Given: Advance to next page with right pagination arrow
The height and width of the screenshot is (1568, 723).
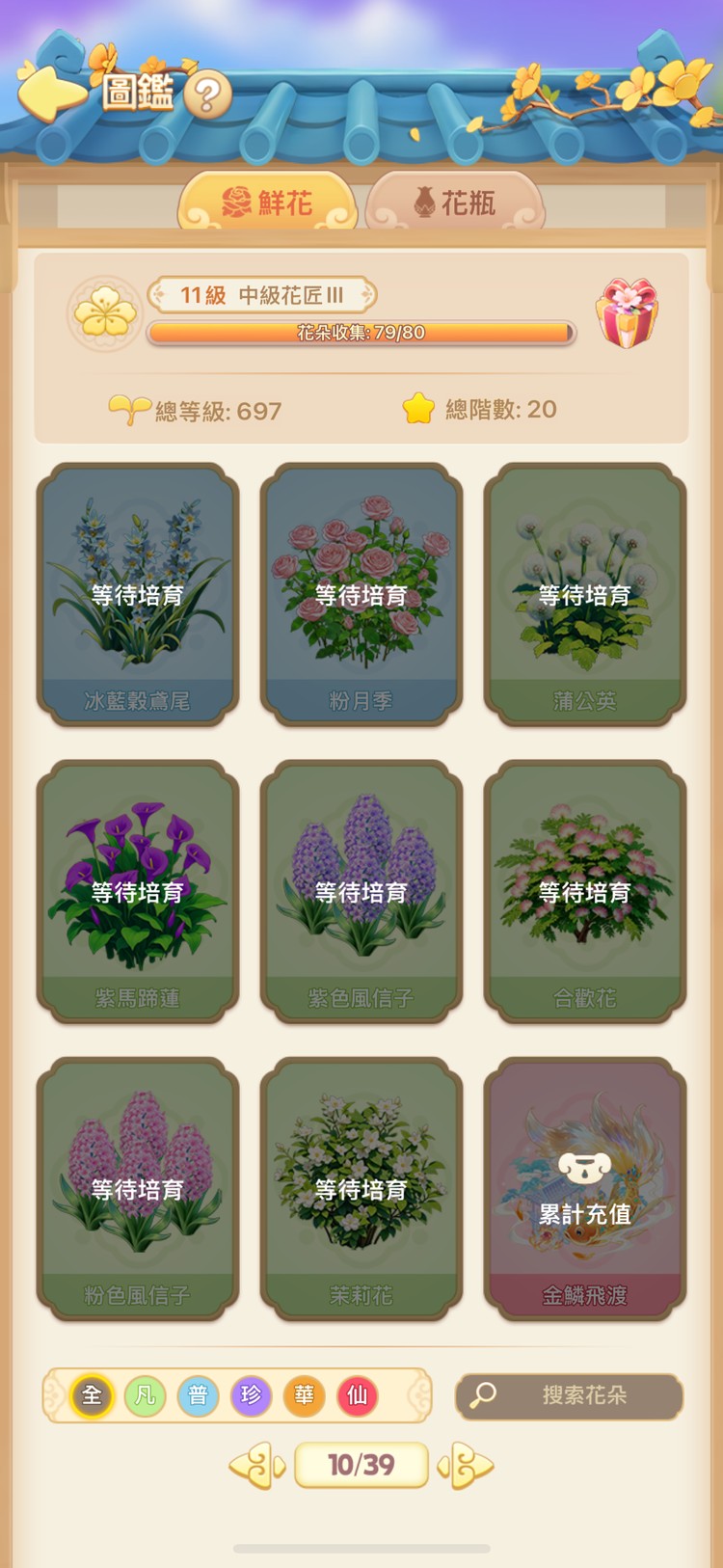Looking at the screenshot, I should click(x=467, y=1465).
